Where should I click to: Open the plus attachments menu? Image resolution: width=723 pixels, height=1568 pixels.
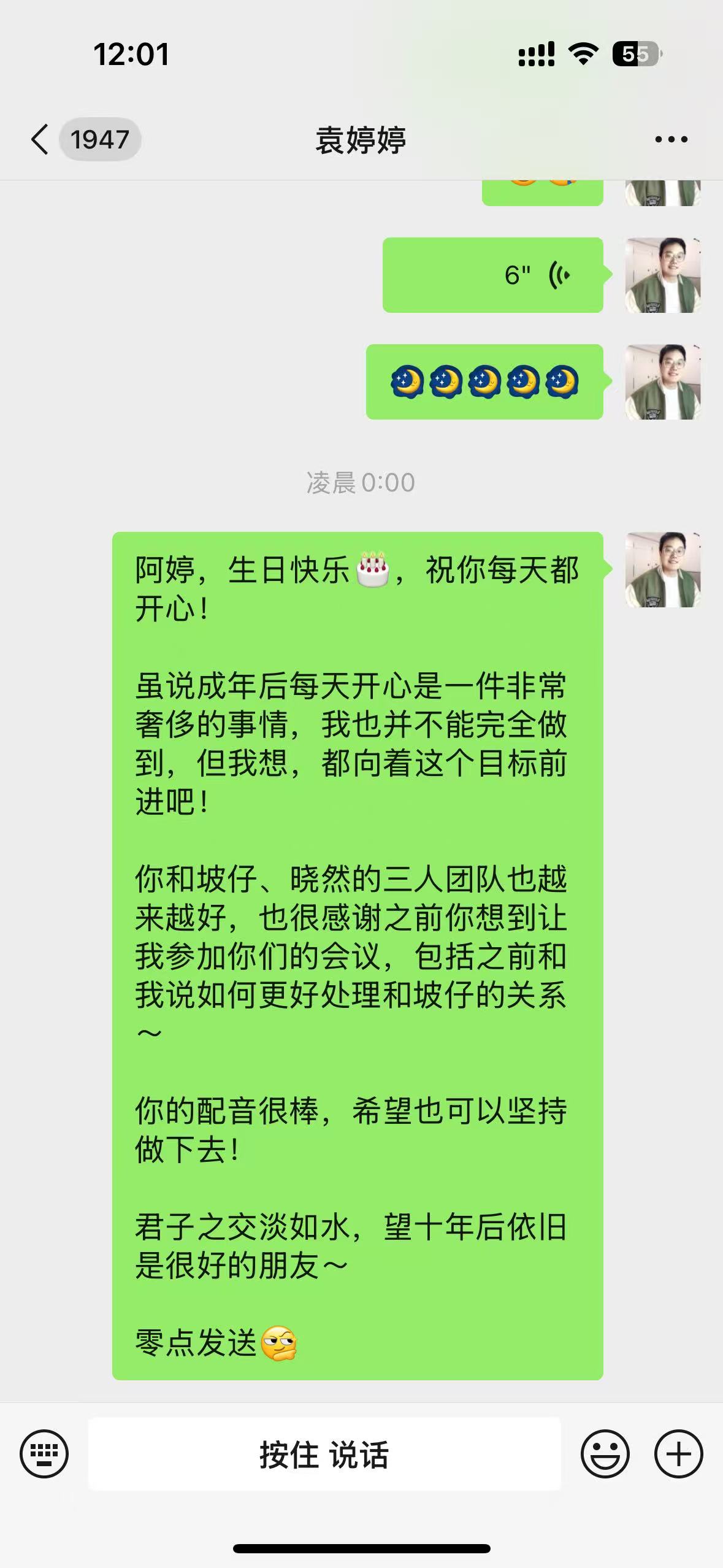click(678, 1454)
